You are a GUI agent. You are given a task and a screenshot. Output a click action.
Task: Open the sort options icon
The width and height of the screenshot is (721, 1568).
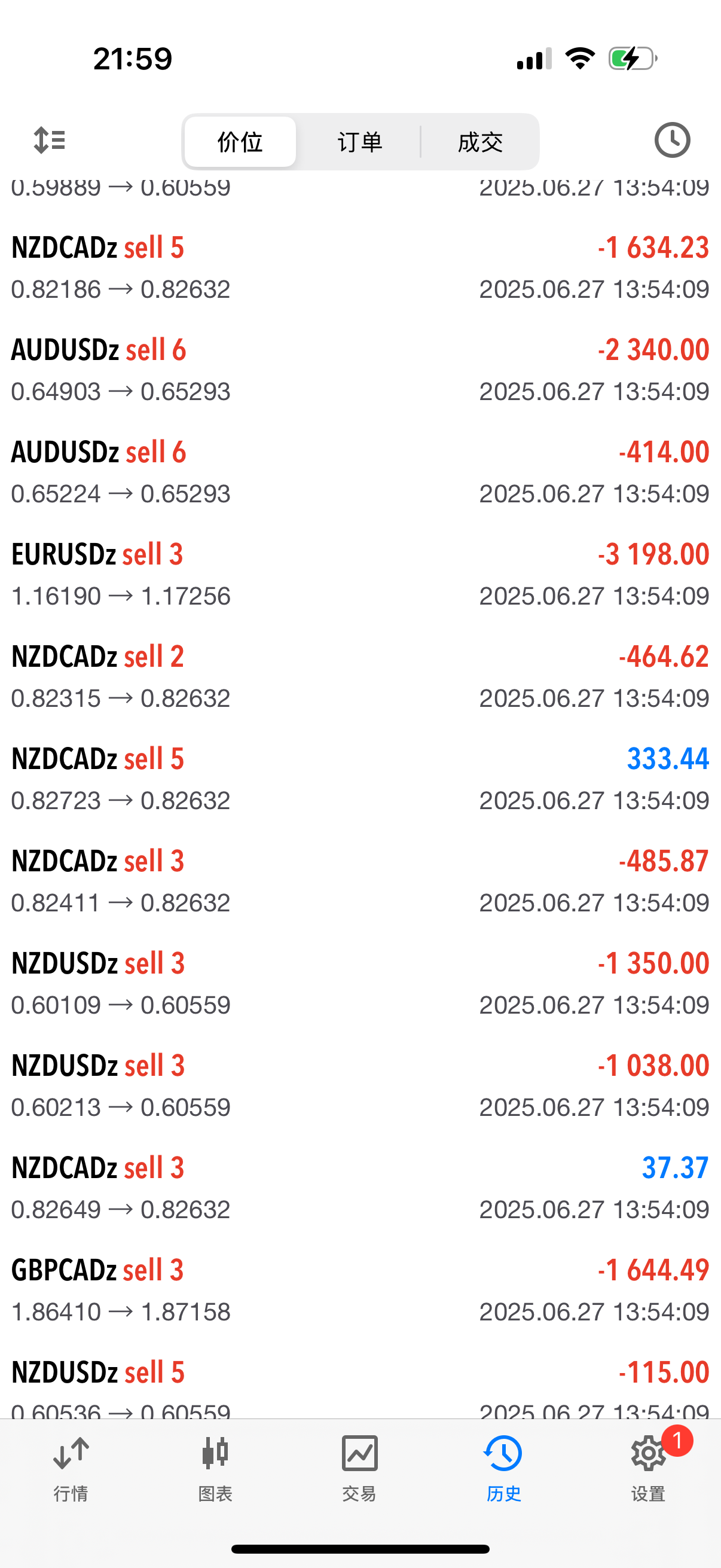(49, 141)
